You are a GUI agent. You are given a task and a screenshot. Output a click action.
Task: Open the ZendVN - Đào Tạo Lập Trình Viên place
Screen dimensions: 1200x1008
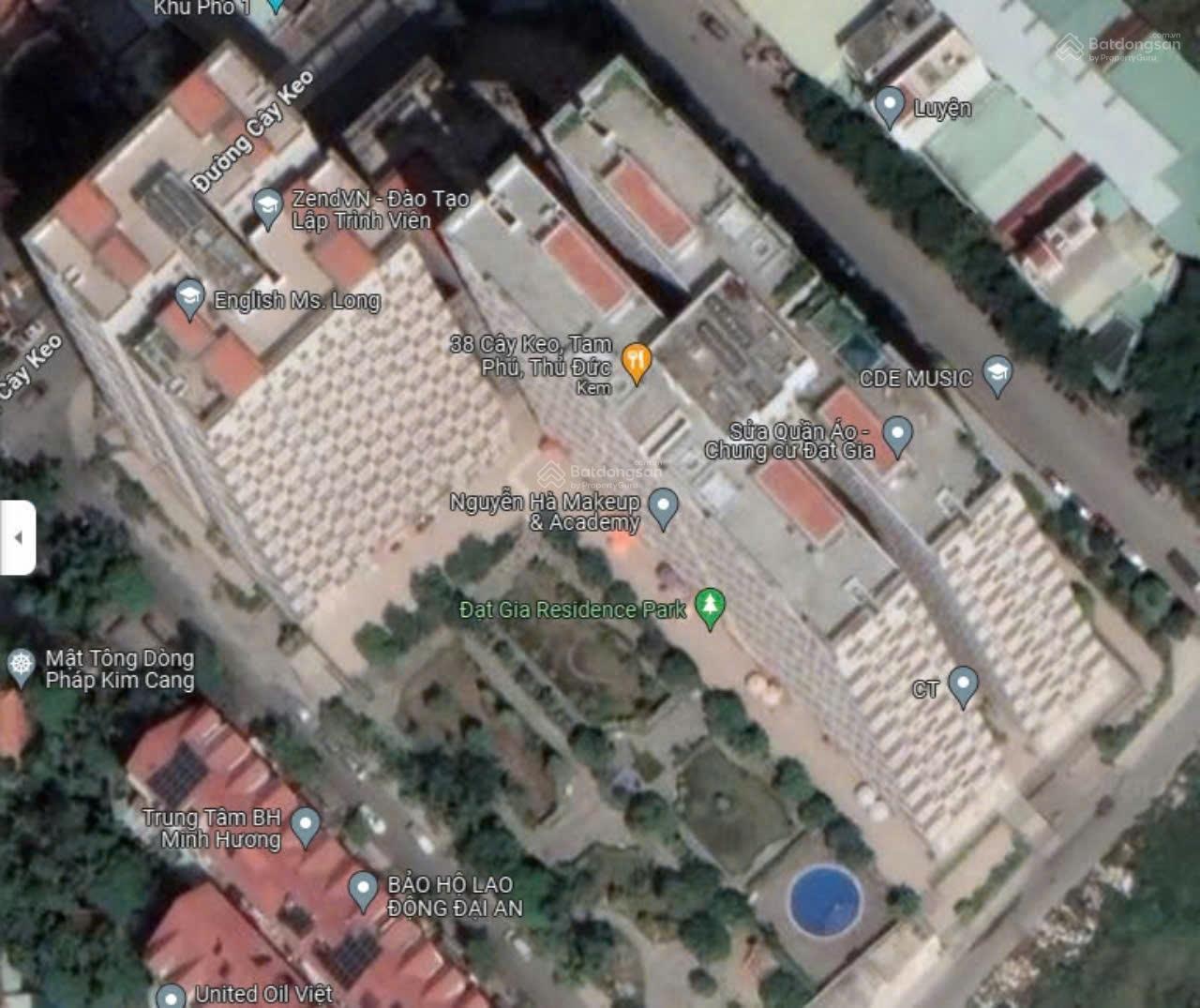268,209
